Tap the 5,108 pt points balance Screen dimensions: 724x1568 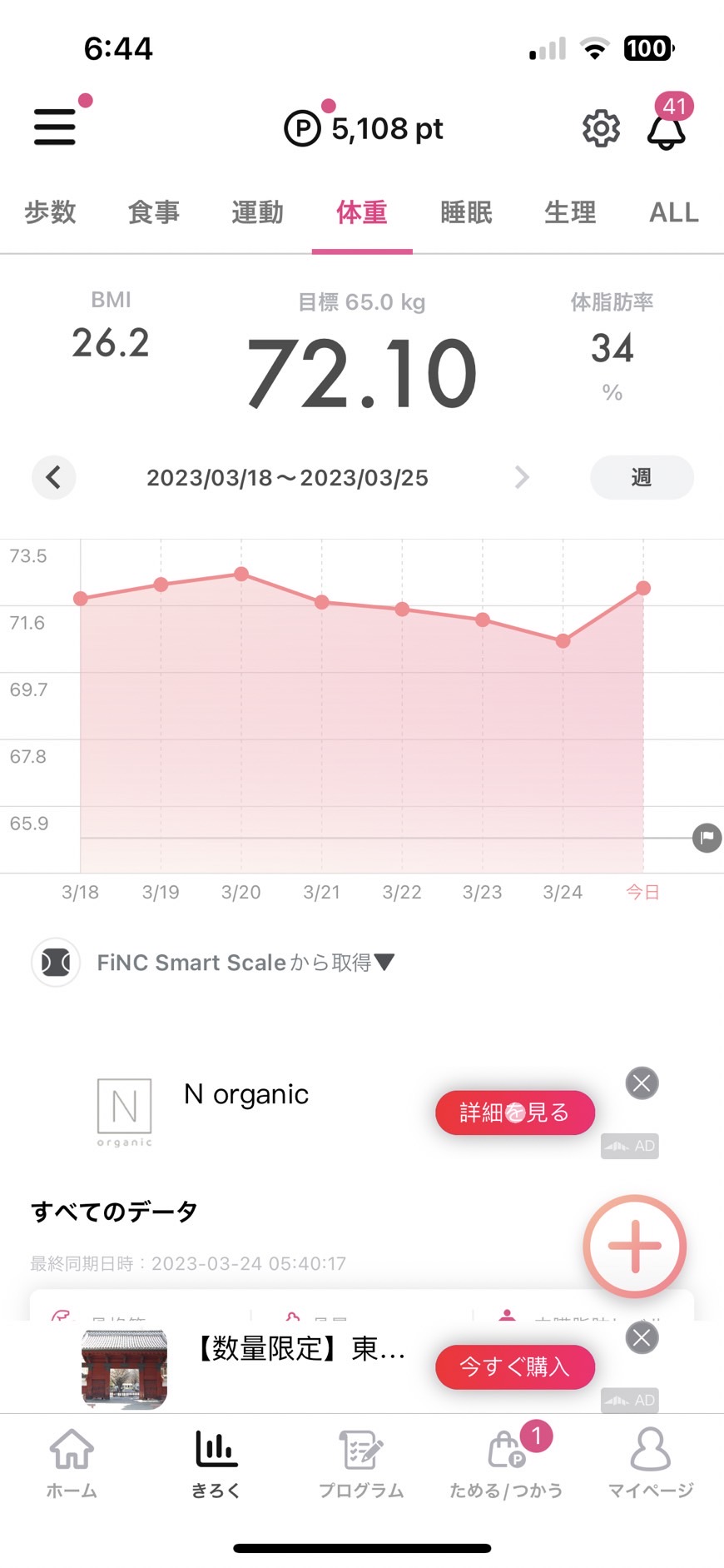(364, 128)
